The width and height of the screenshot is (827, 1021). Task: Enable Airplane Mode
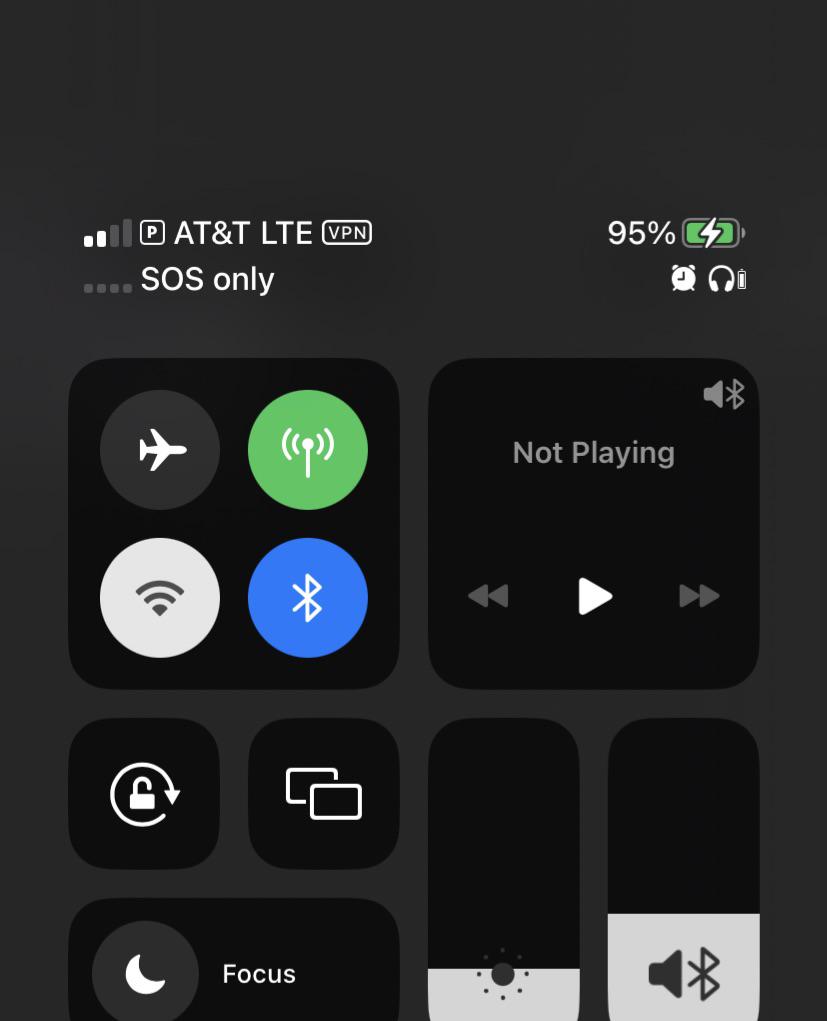(160, 450)
